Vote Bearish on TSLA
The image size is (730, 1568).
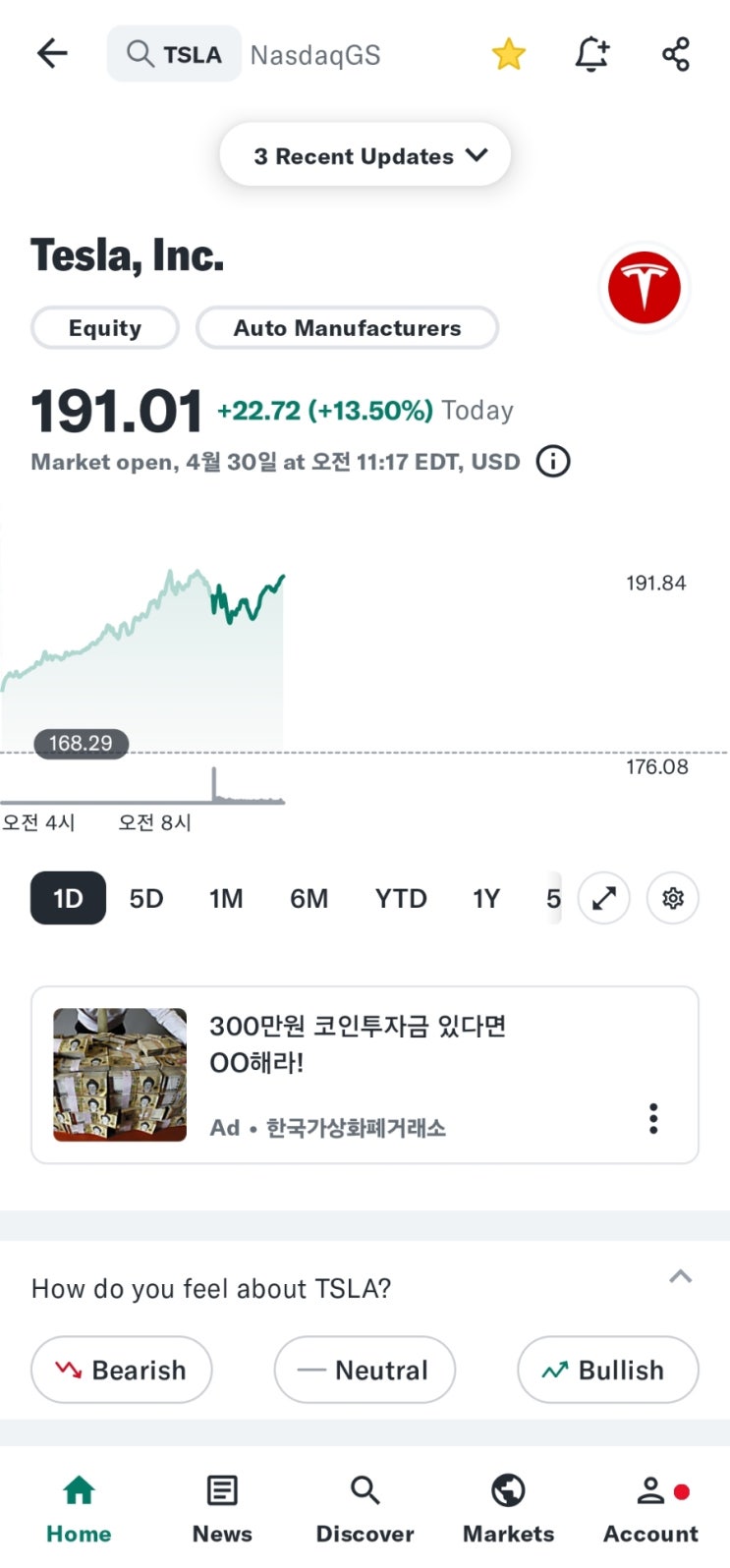(122, 1370)
